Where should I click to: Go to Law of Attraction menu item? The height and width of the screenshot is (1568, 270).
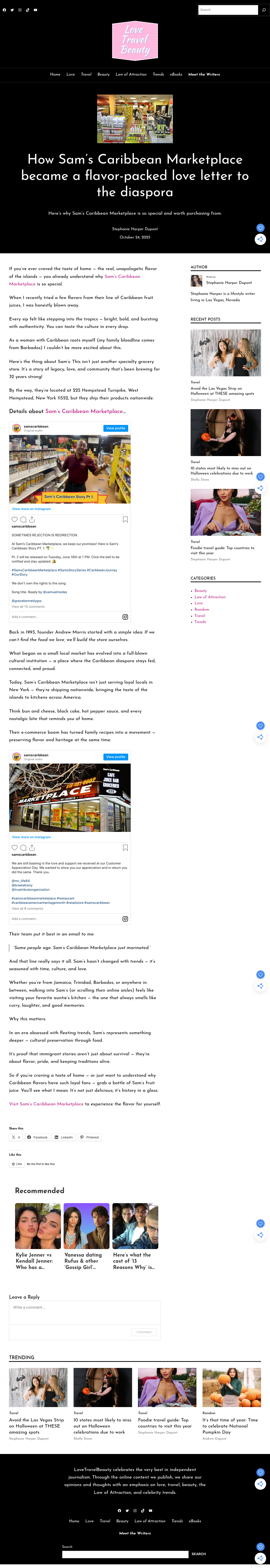[131, 74]
